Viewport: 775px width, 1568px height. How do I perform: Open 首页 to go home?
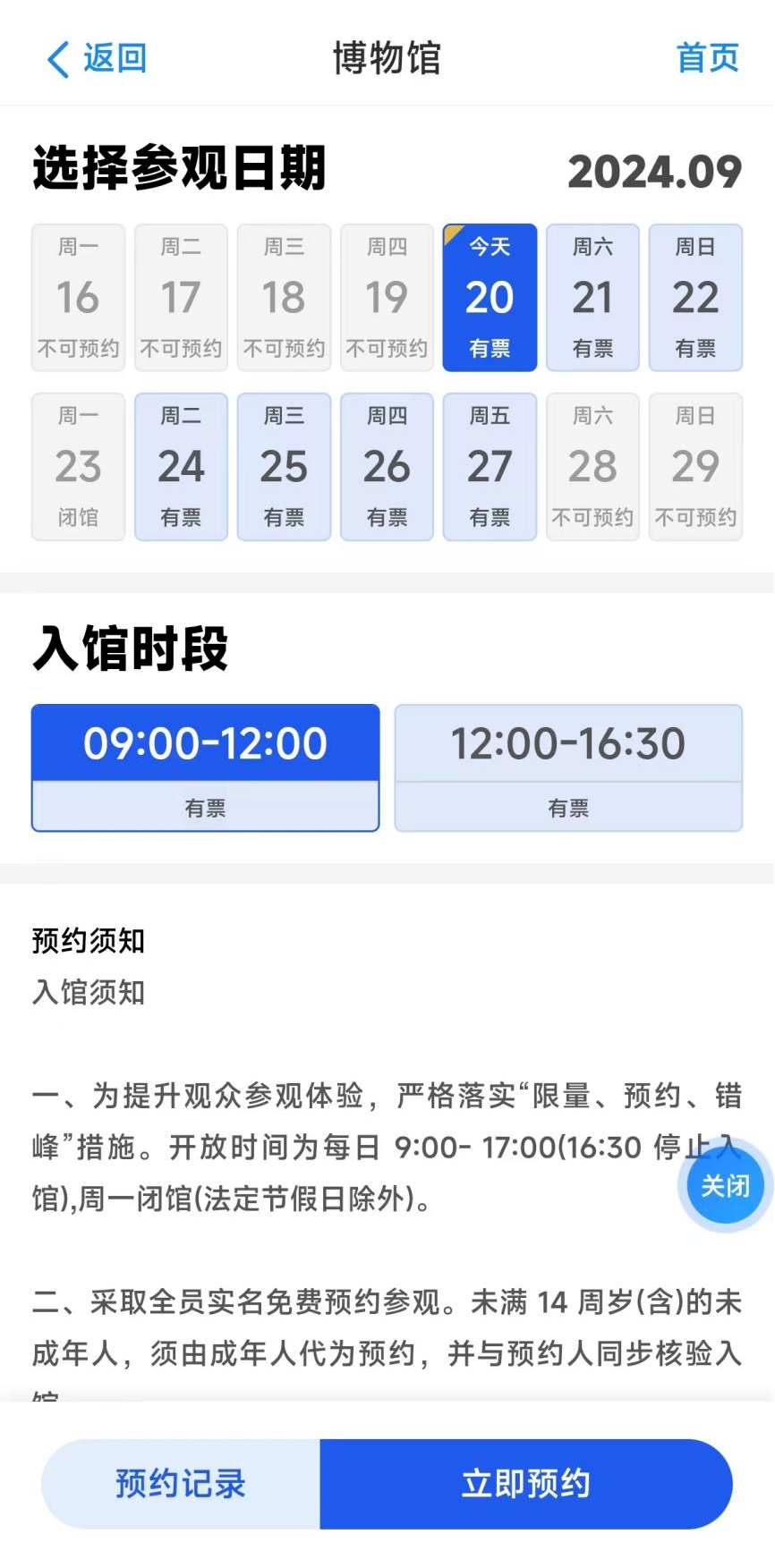coord(707,57)
